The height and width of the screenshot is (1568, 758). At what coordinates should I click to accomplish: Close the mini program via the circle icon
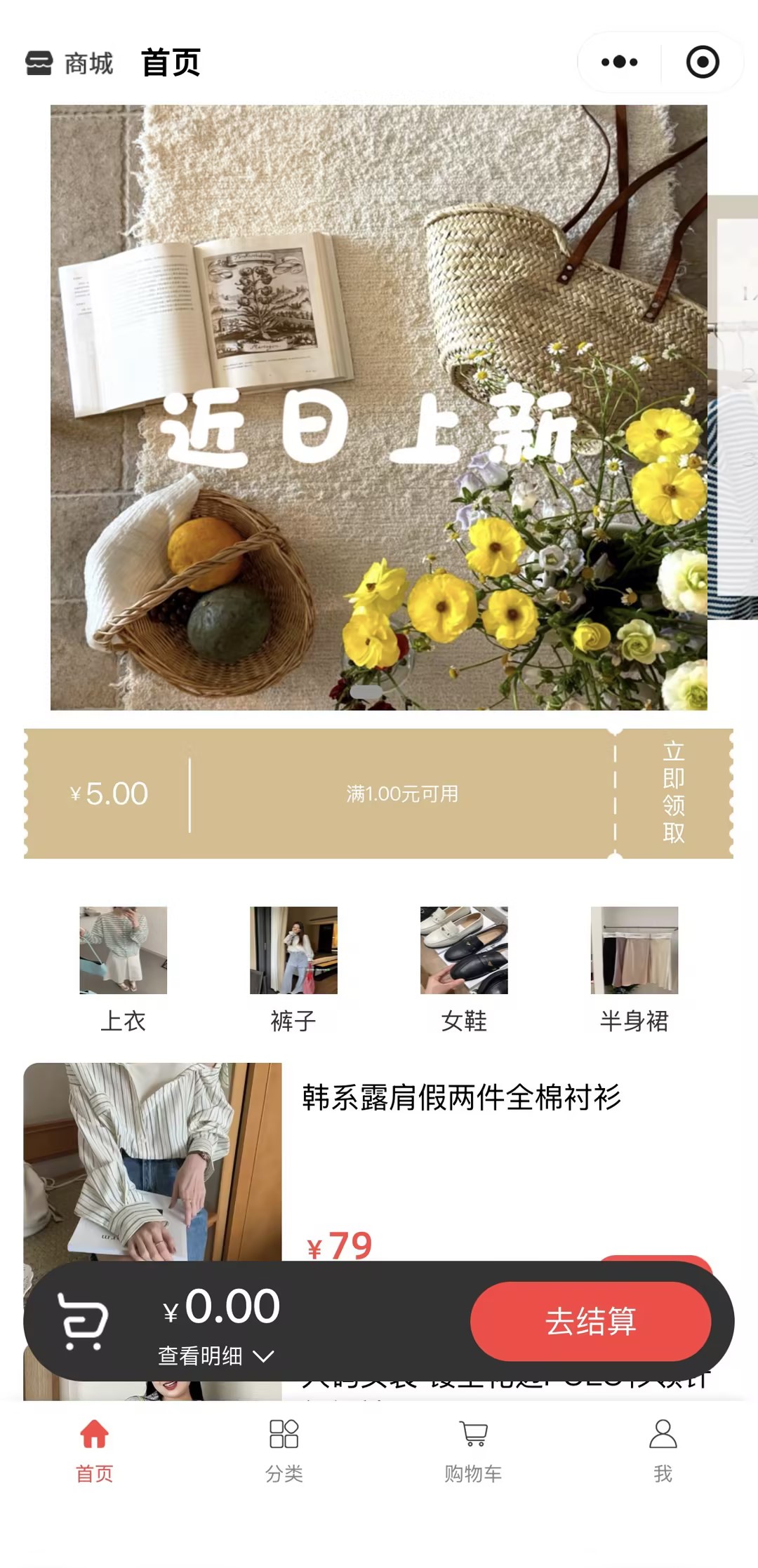(x=703, y=62)
